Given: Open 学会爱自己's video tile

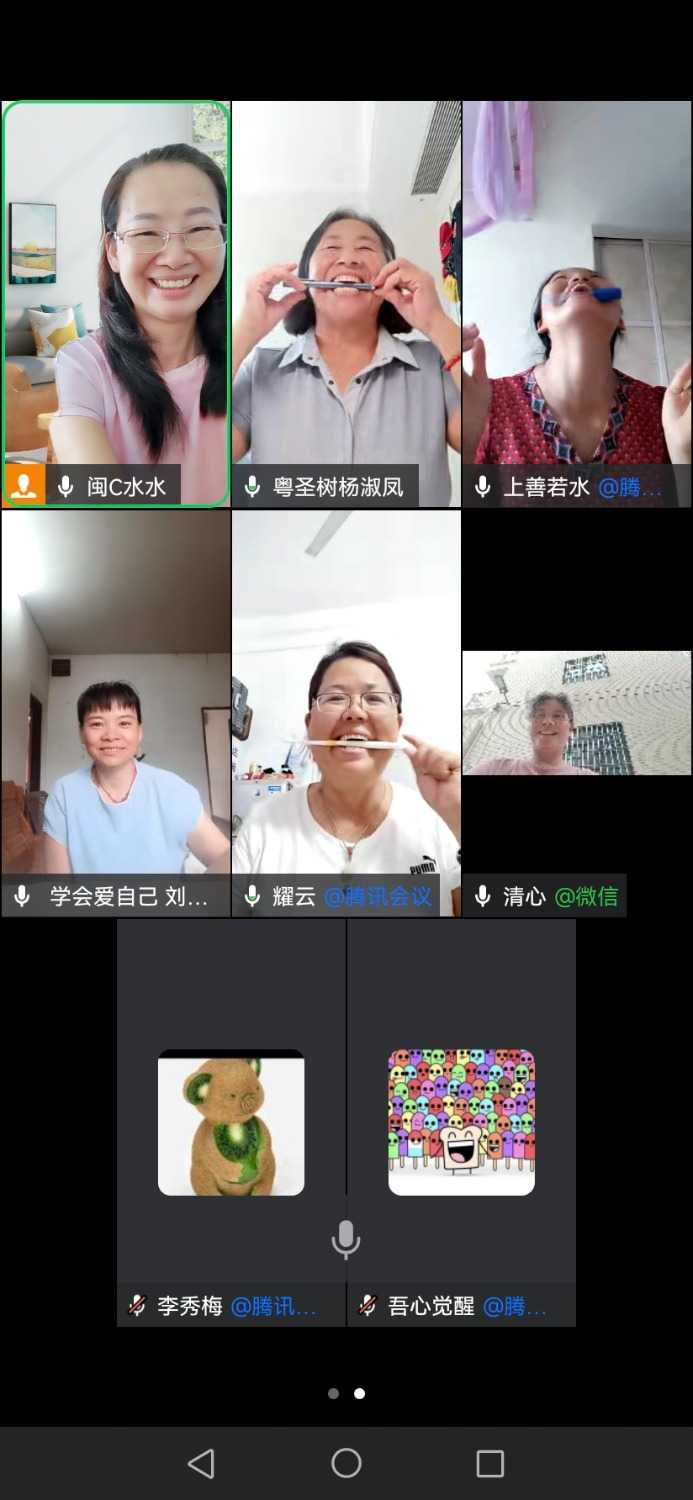Looking at the screenshot, I should coord(116,712).
